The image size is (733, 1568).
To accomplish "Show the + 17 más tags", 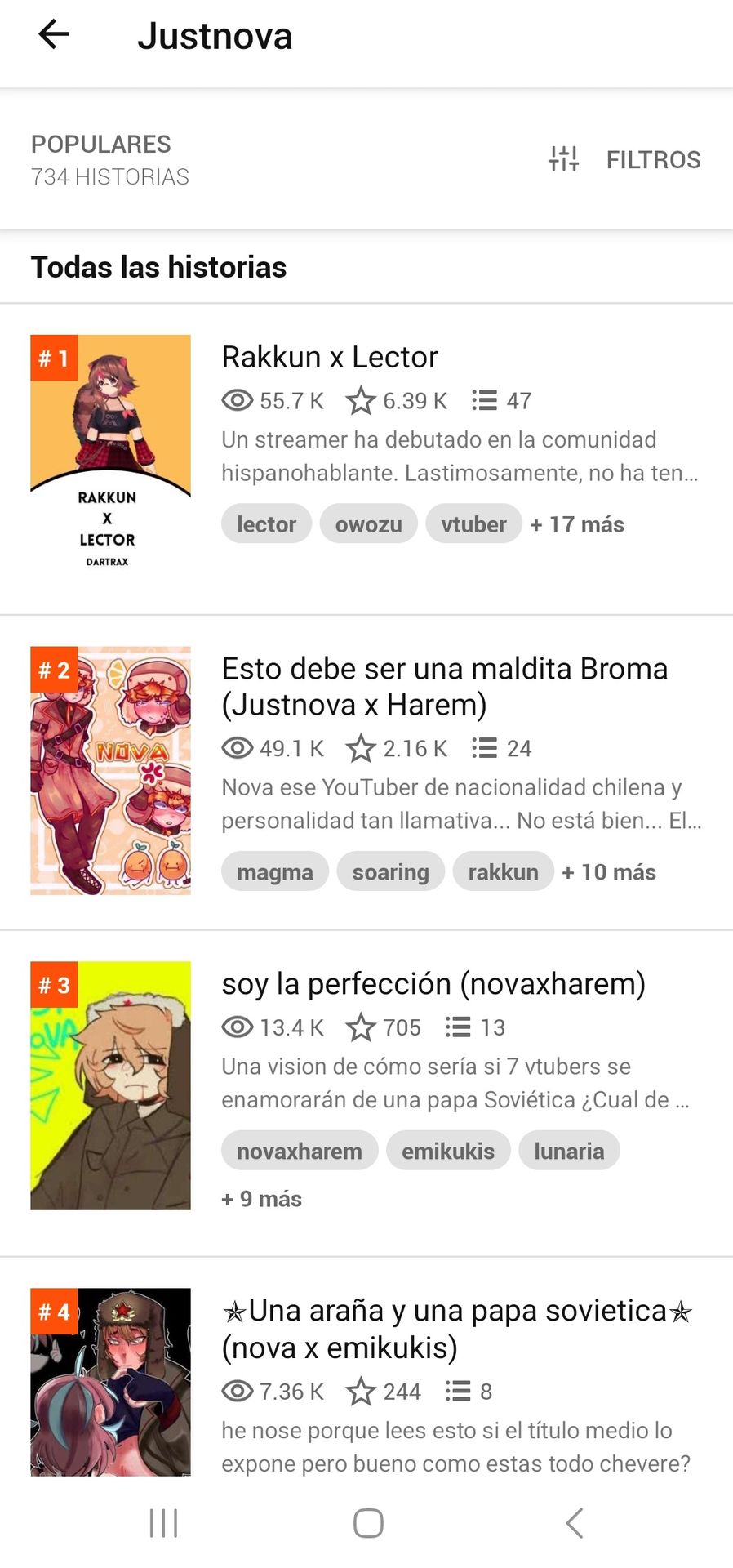I will (577, 524).
